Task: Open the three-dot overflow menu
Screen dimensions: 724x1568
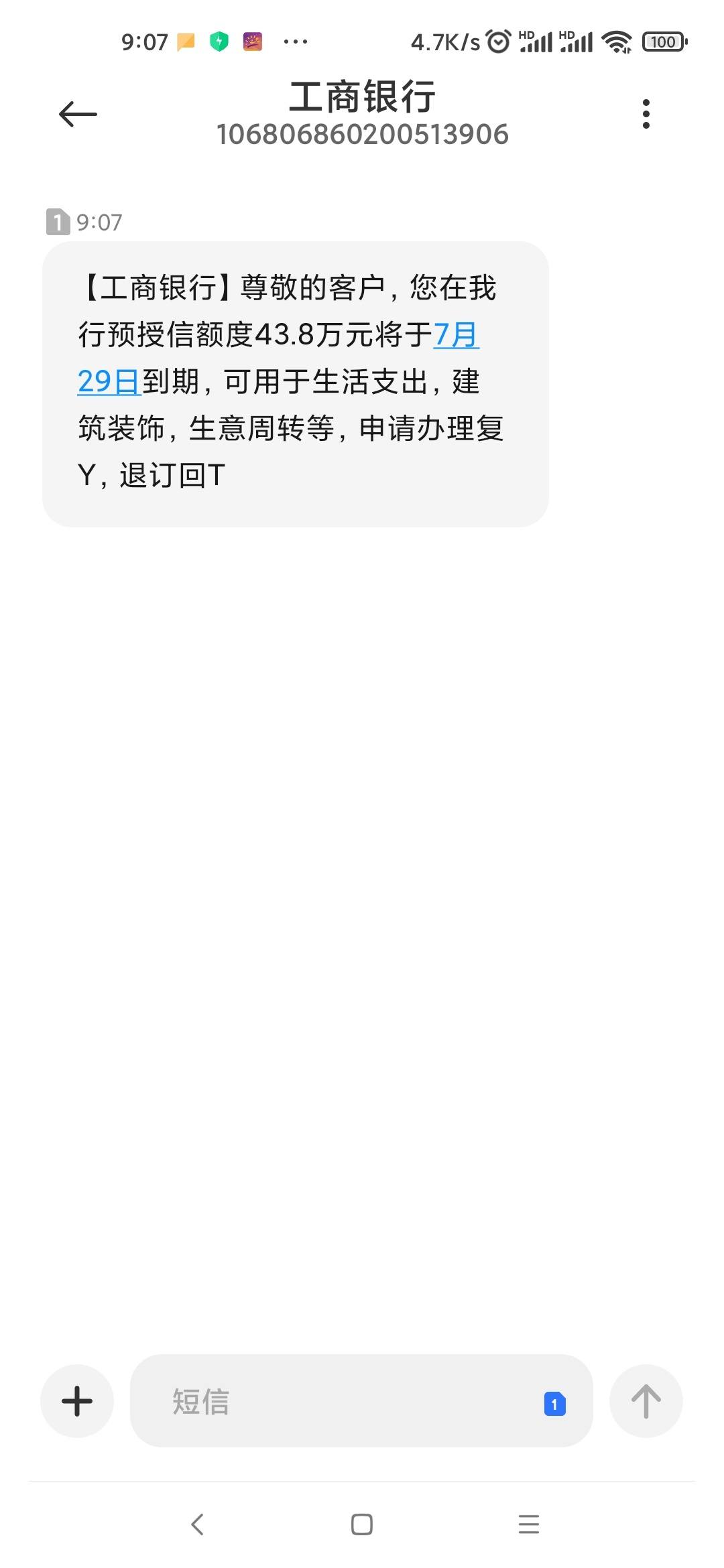Action: [646, 114]
